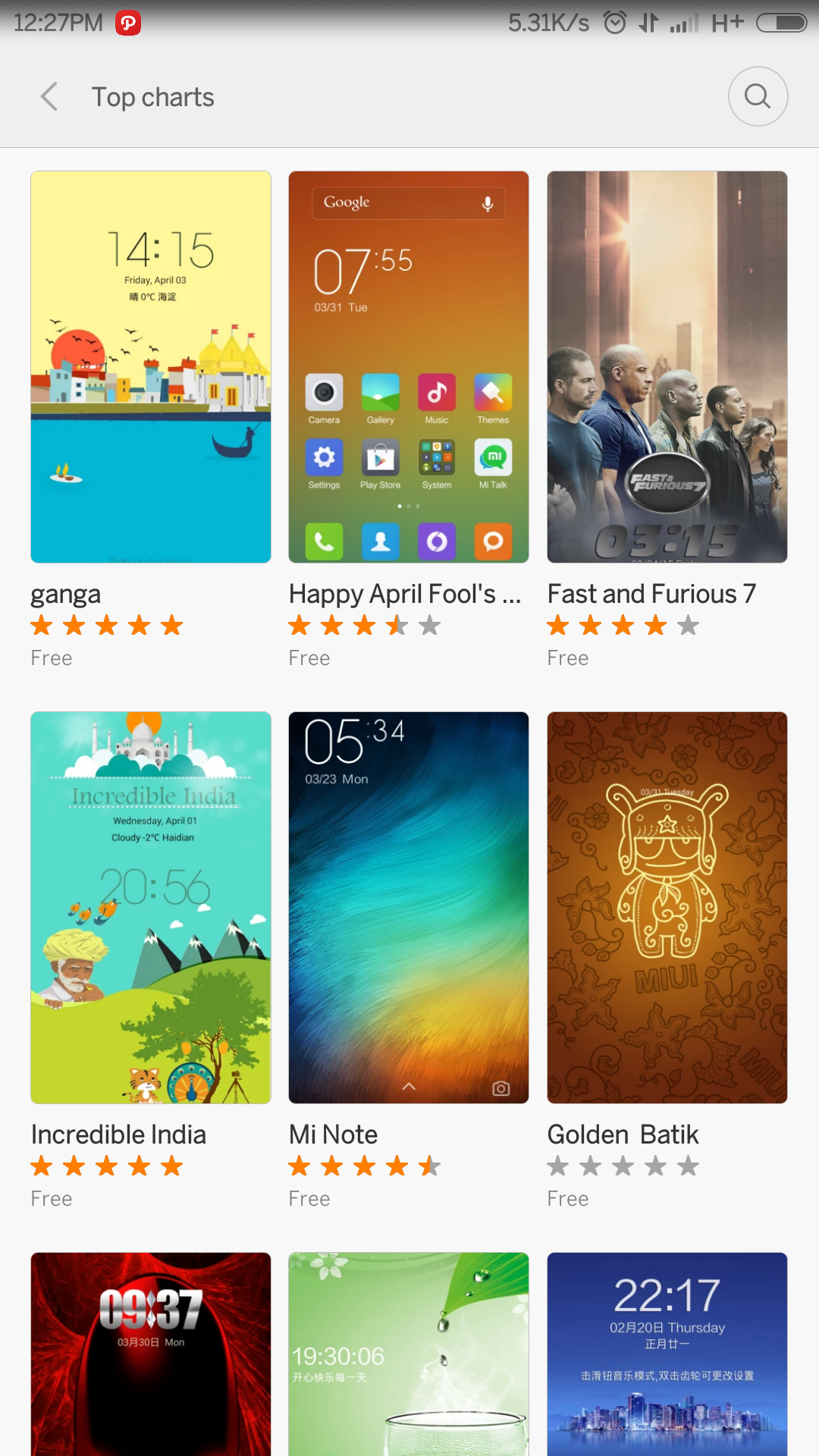This screenshot has height=1456, width=819.
Task: Open the search icon
Action: tap(758, 96)
